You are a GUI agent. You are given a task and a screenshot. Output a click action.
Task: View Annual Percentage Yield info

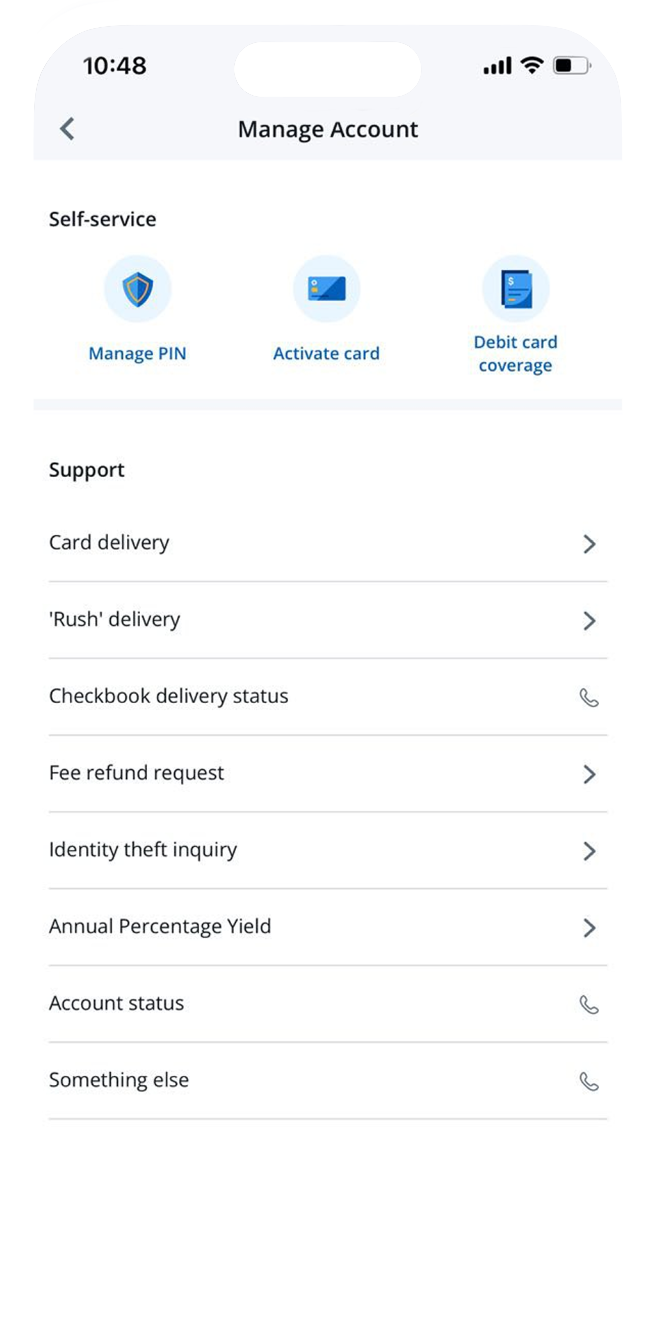click(x=327, y=927)
